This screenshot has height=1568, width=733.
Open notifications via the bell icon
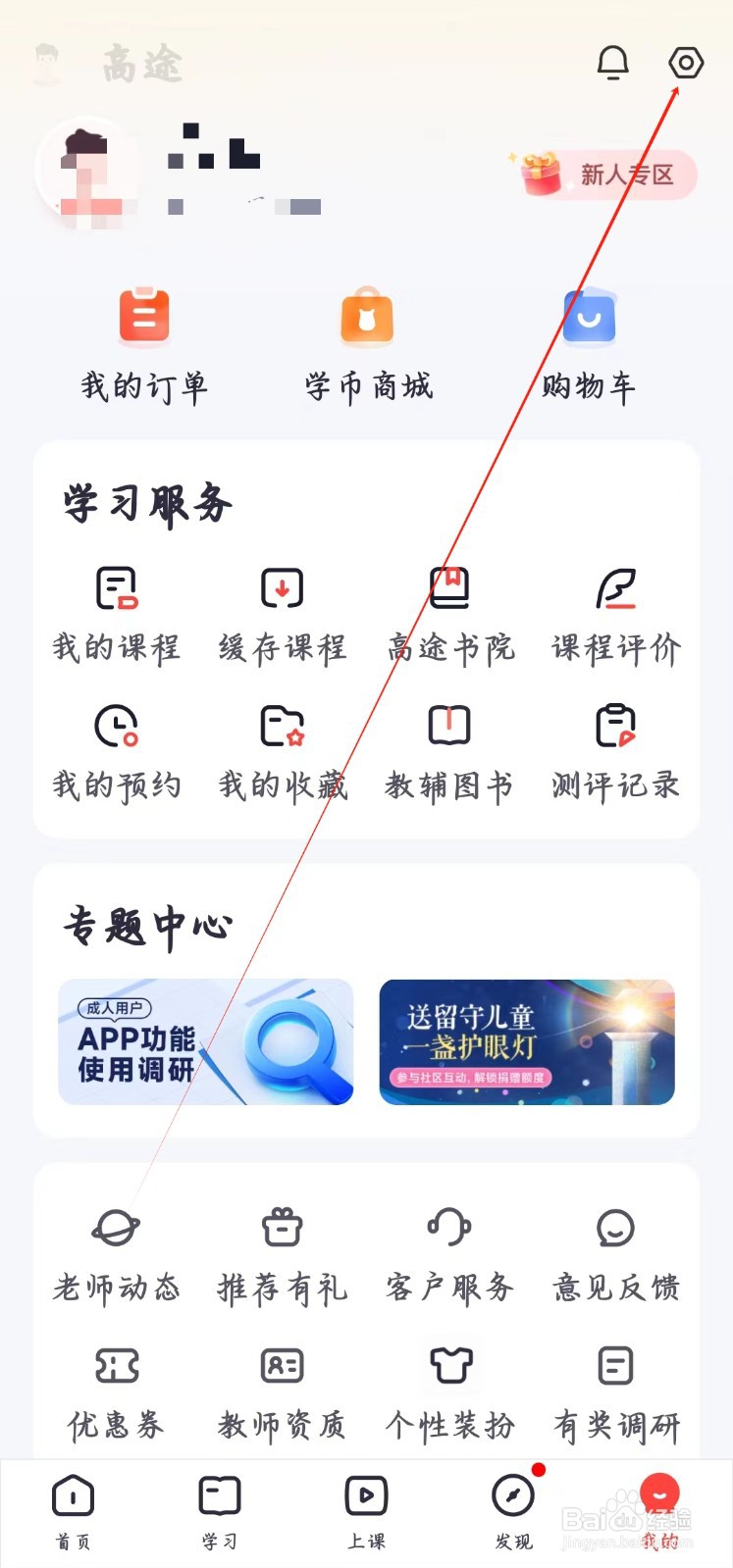tap(612, 63)
